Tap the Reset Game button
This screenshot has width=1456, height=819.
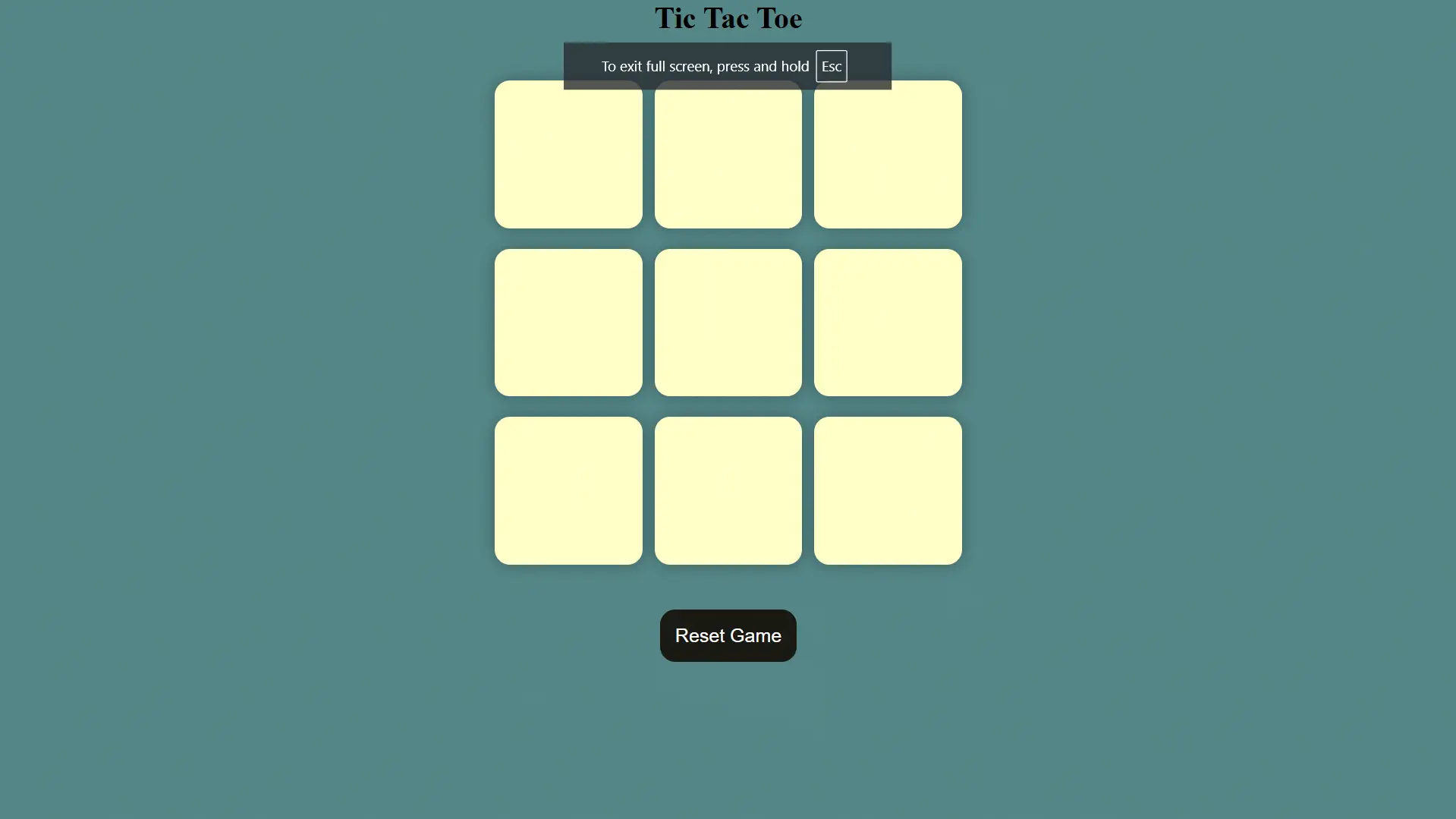click(728, 635)
